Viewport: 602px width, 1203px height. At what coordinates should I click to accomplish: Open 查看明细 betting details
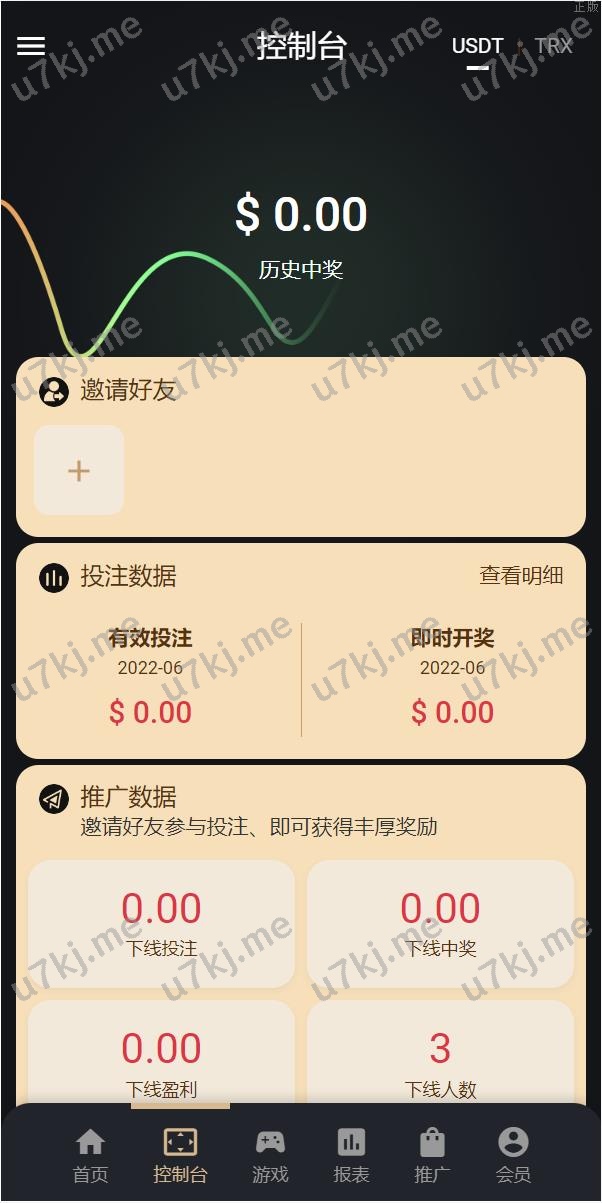click(x=521, y=575)
